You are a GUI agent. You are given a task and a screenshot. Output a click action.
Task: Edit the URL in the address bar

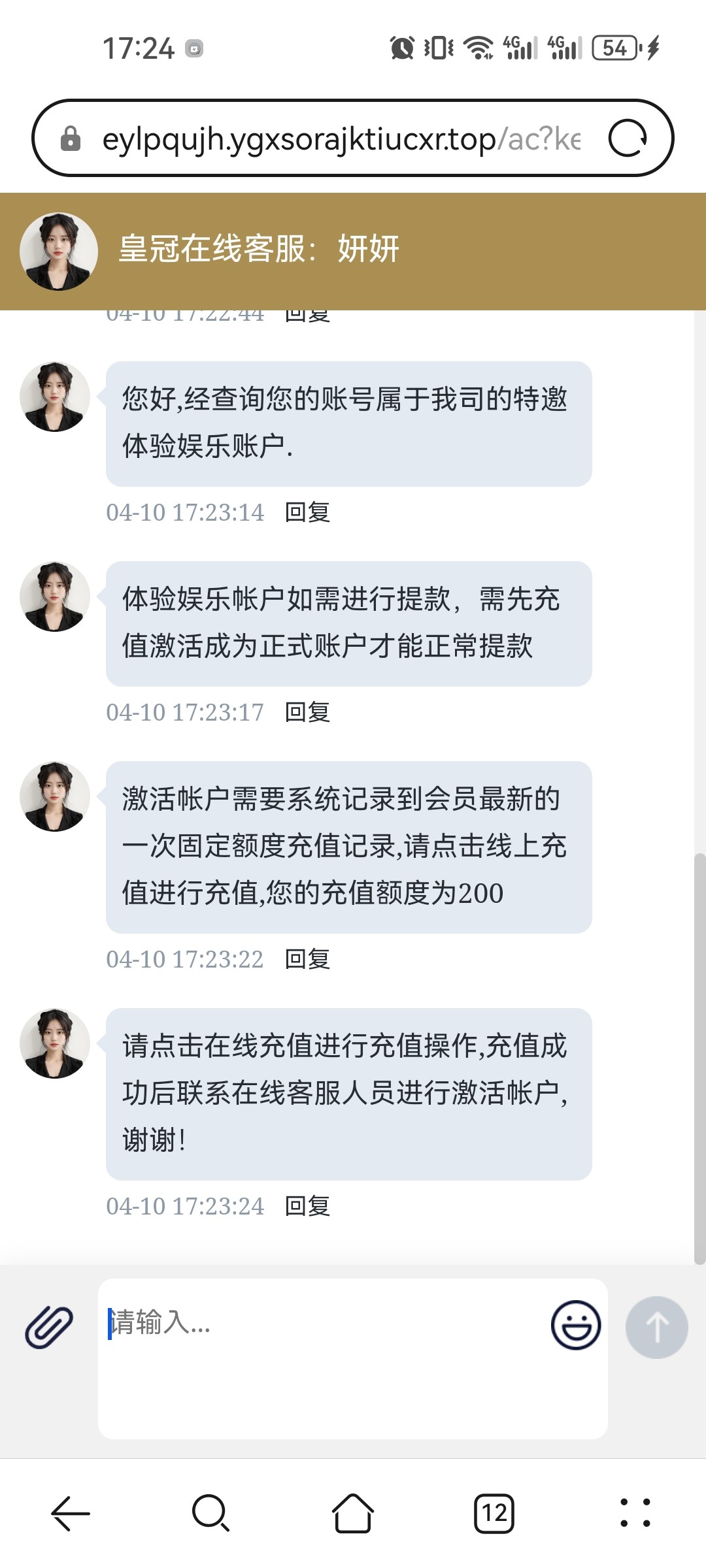340,139
